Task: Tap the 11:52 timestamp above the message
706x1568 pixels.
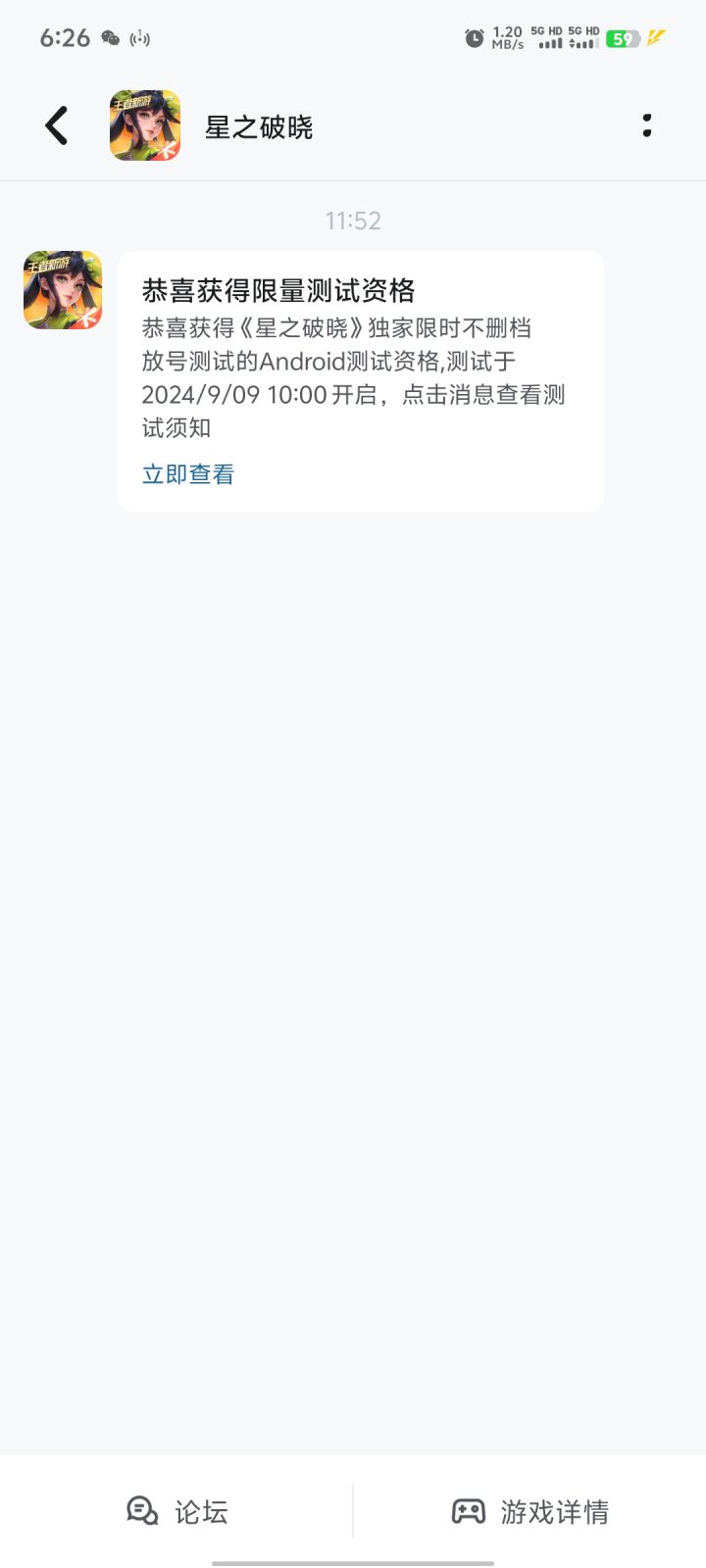Action: pyautogui.click(x=352, y=220)
